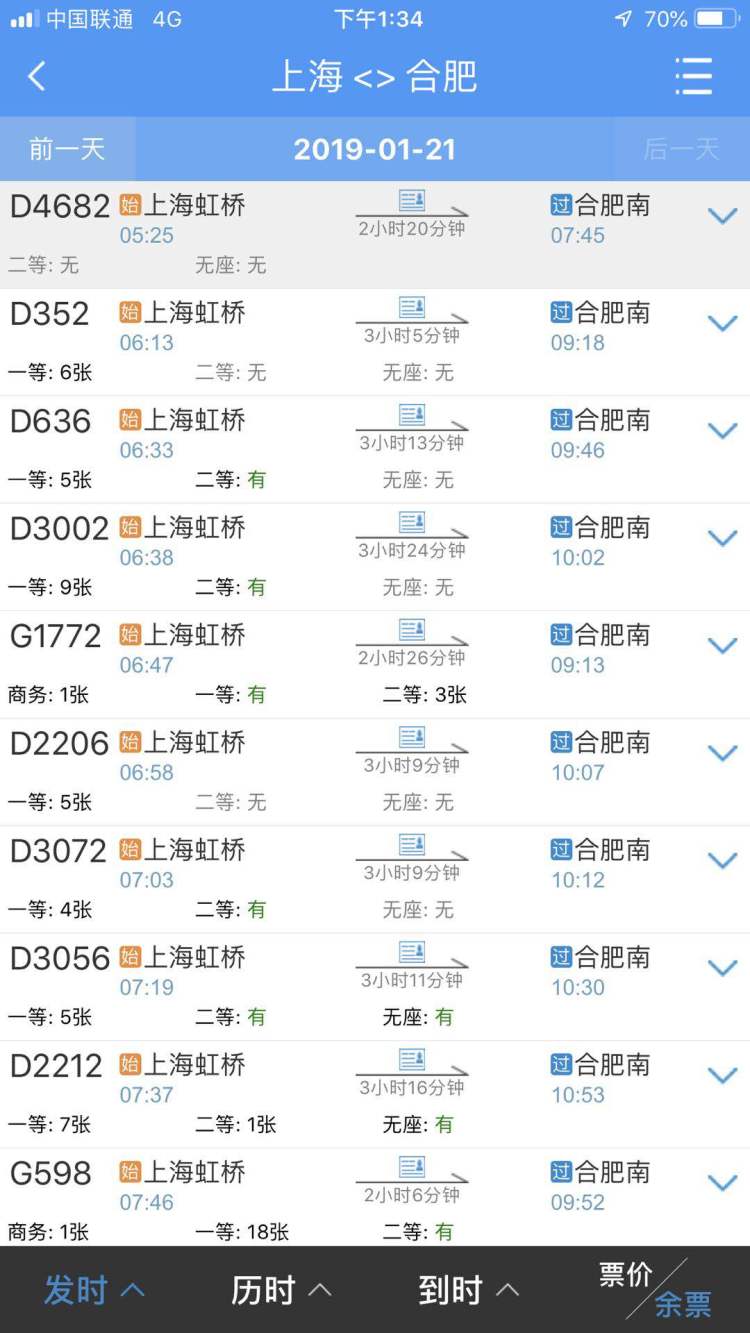Select train G1772 departing 06:47
750x1333 pixels.
click(375, 665)
